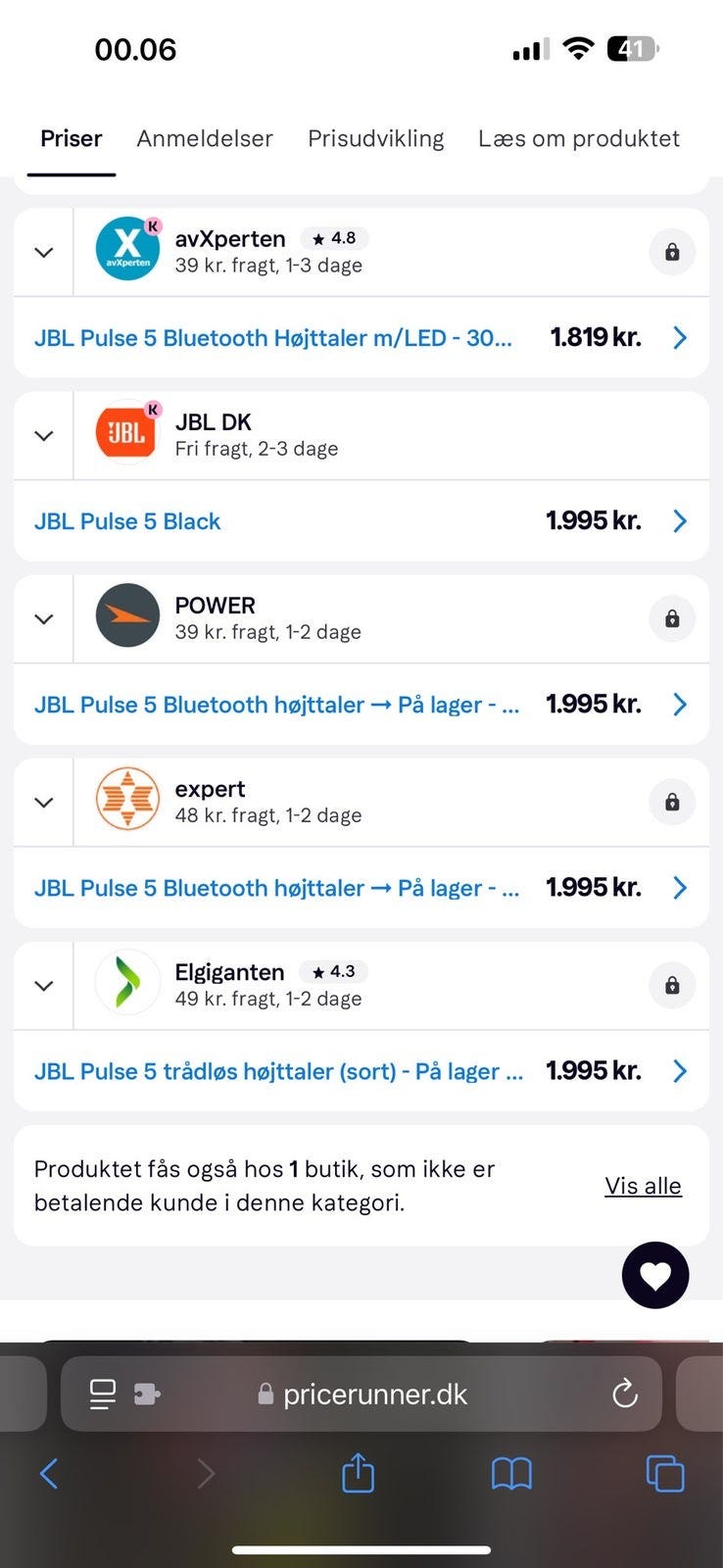Tap the lock icon on expert row
Image resolution: width=723 pixels, height=1568 pixels.
pos(672,802)
